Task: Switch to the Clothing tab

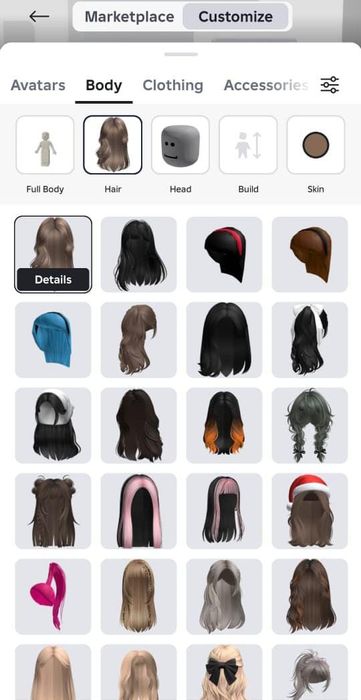Action: pos(173,85)
